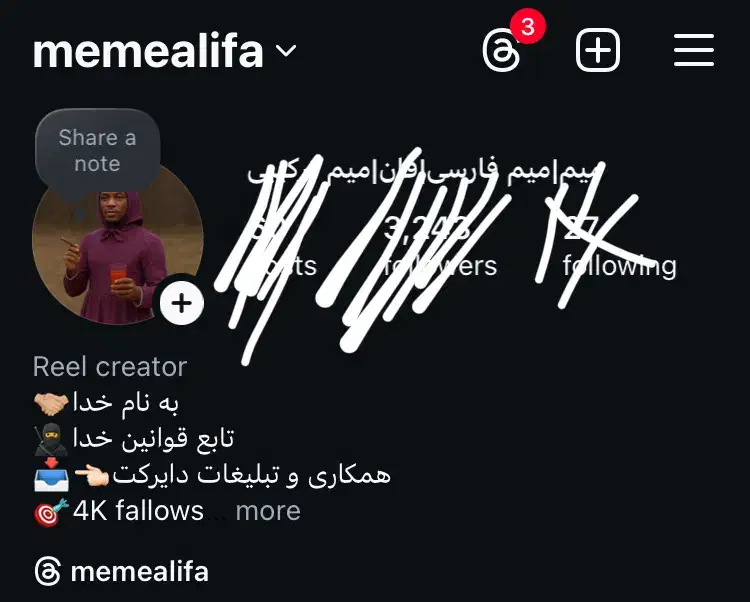
Task: Tap the Share a note bubble
Action: click(97, 151)
